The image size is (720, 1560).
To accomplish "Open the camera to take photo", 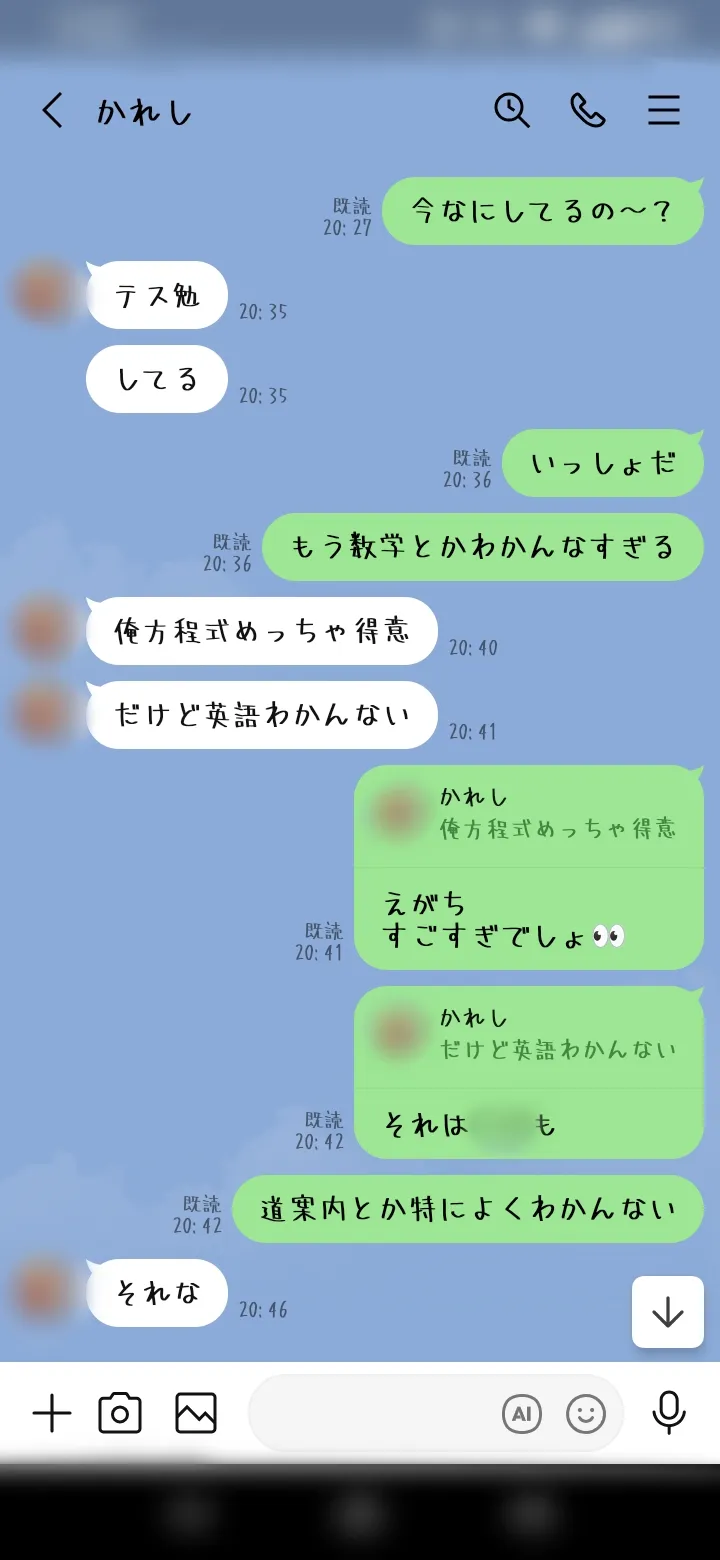I will (x=120, y=1413).
